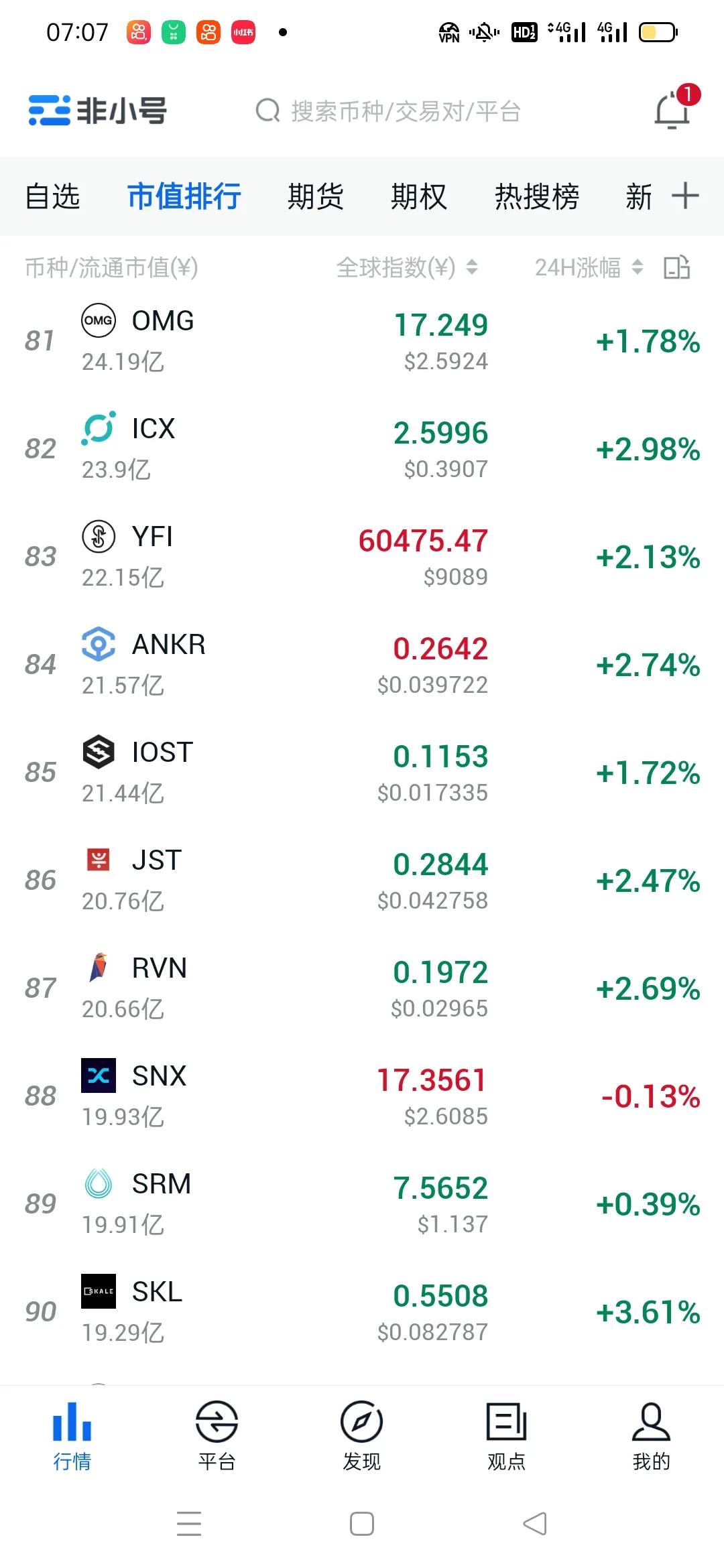Open the 热搜榜 tab
Image resolution: width=724 pixels, height=1568 pixels.
click(536, 197)
